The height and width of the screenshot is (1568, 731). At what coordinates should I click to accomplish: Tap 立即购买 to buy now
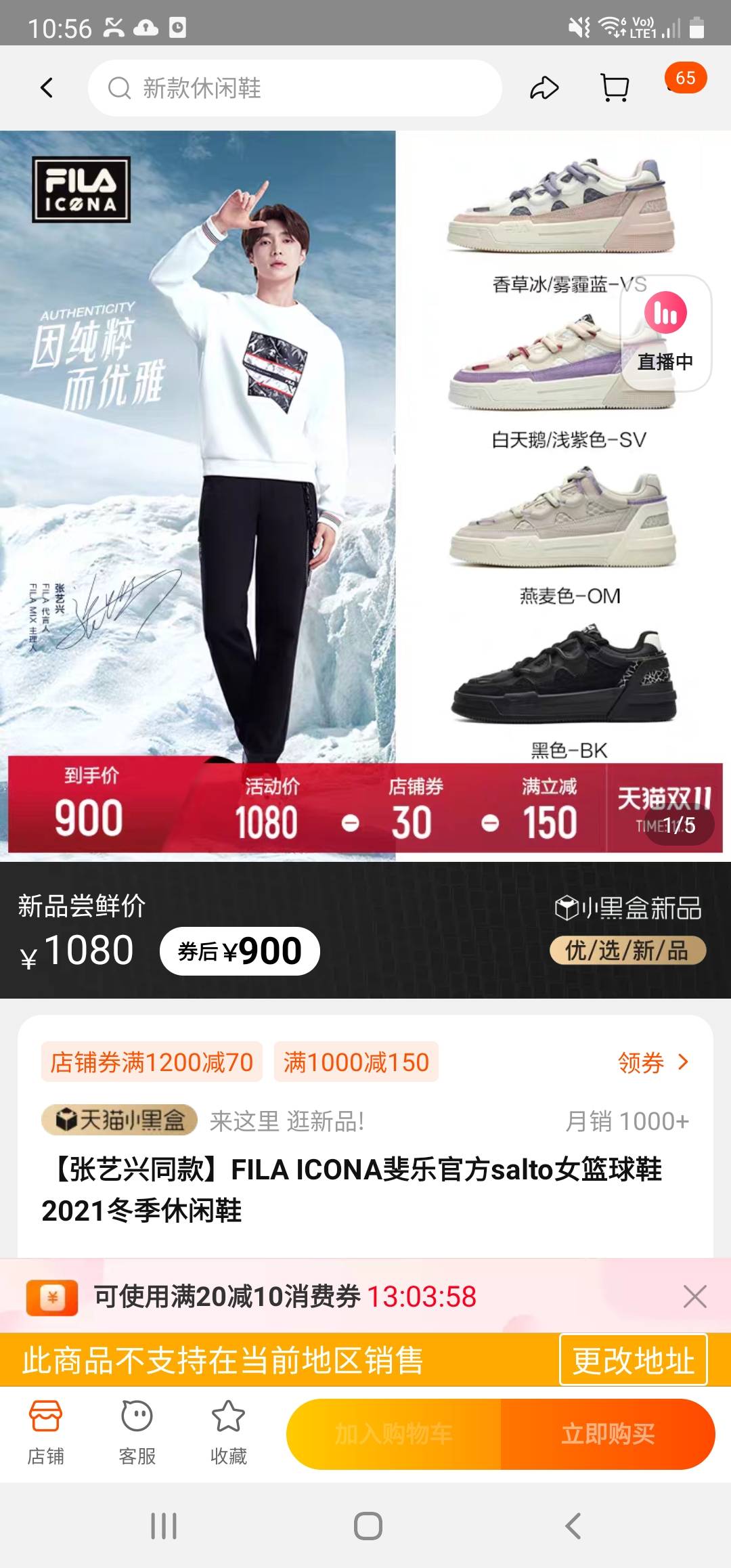(x=607, y=1434)
